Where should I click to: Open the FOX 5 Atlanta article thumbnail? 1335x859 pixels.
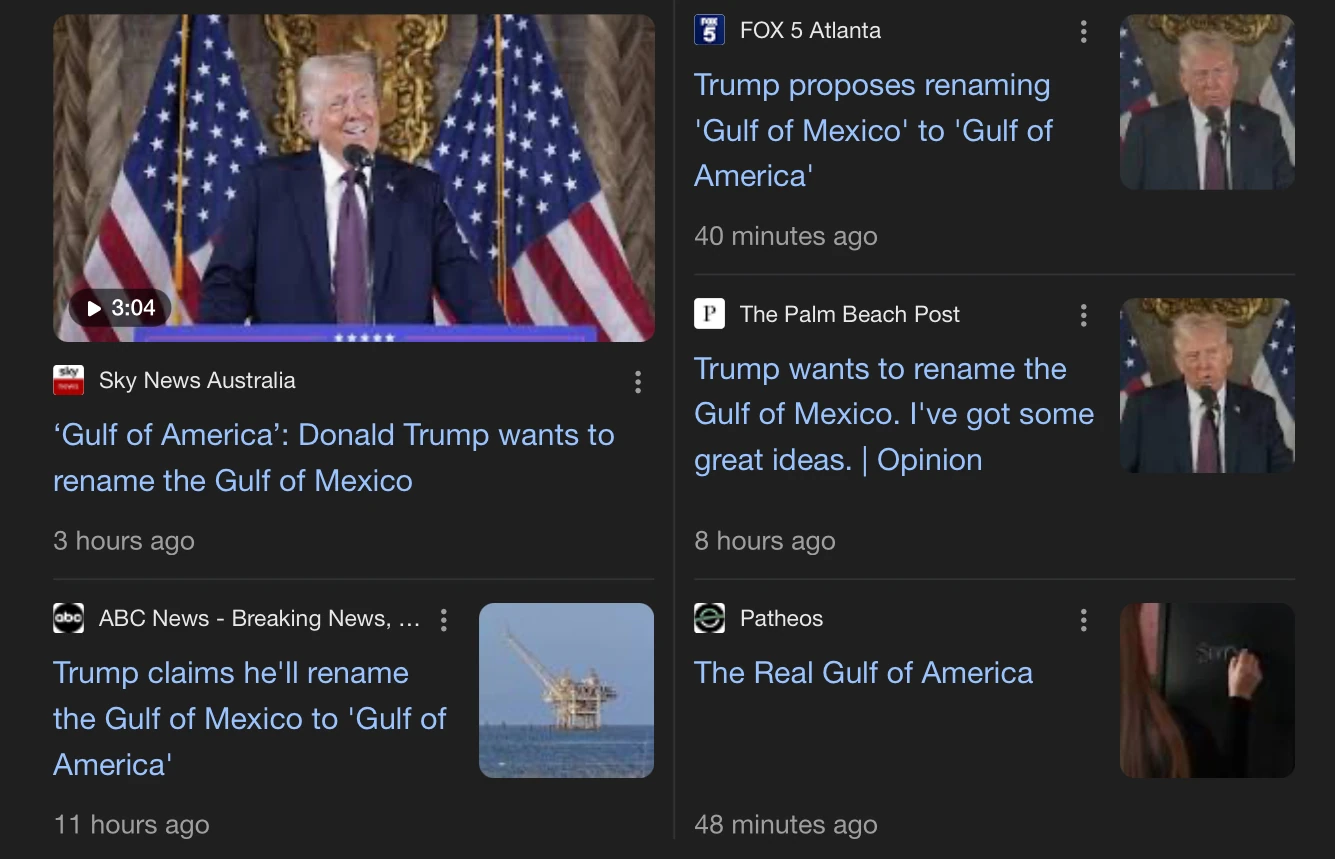pos(1207,102)
